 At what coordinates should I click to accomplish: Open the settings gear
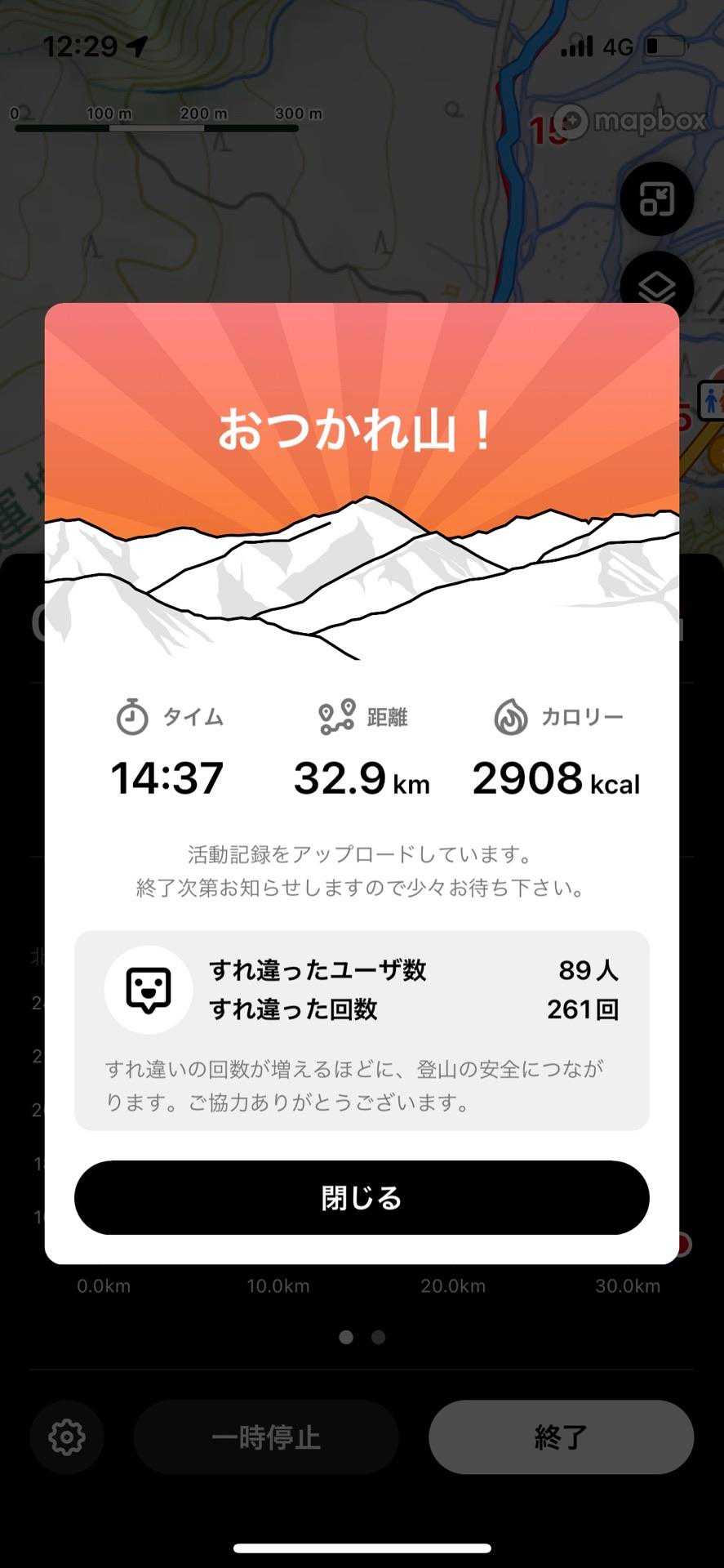pyautogui.click(x=67, y=1437)
